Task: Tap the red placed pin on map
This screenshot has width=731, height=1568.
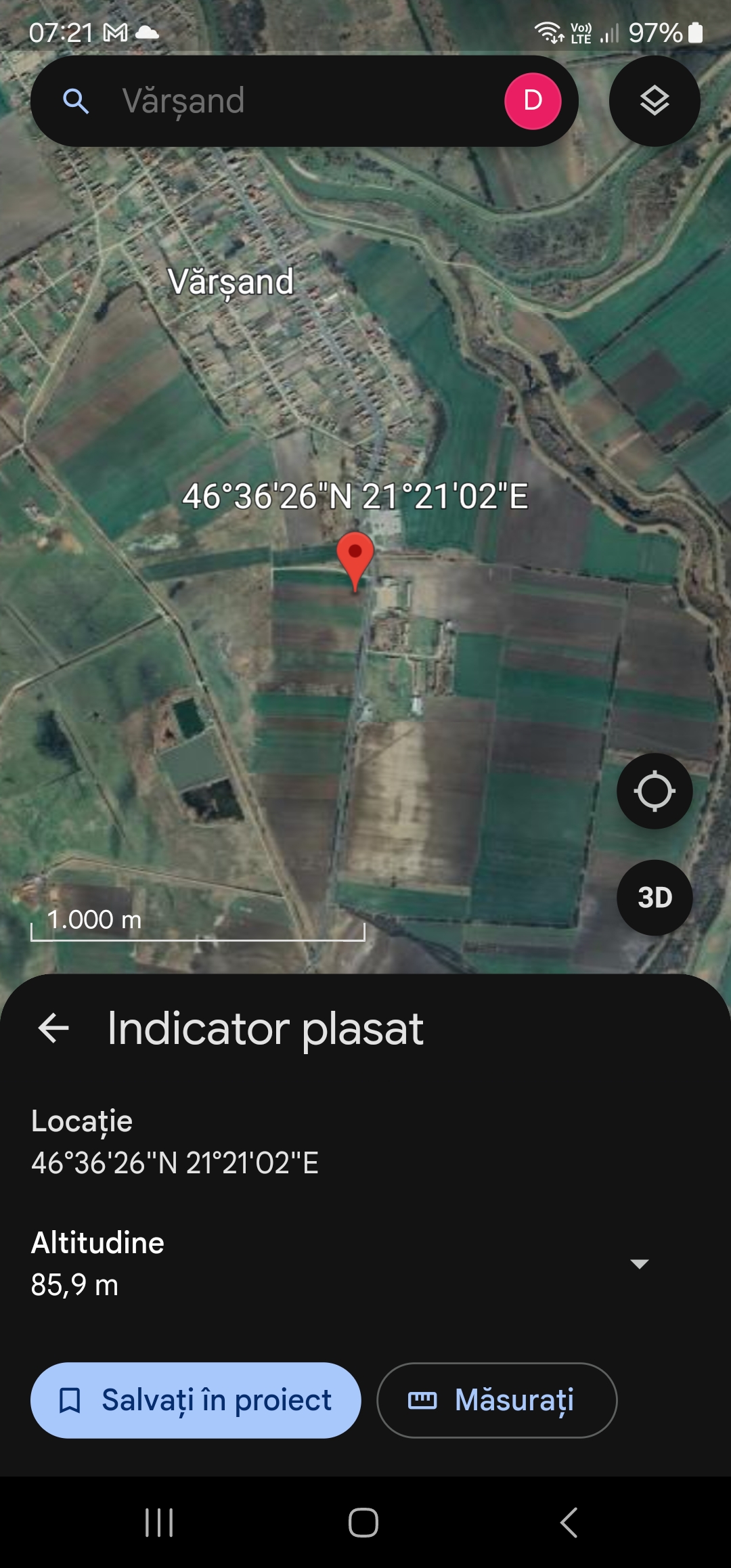Action: 355,557
